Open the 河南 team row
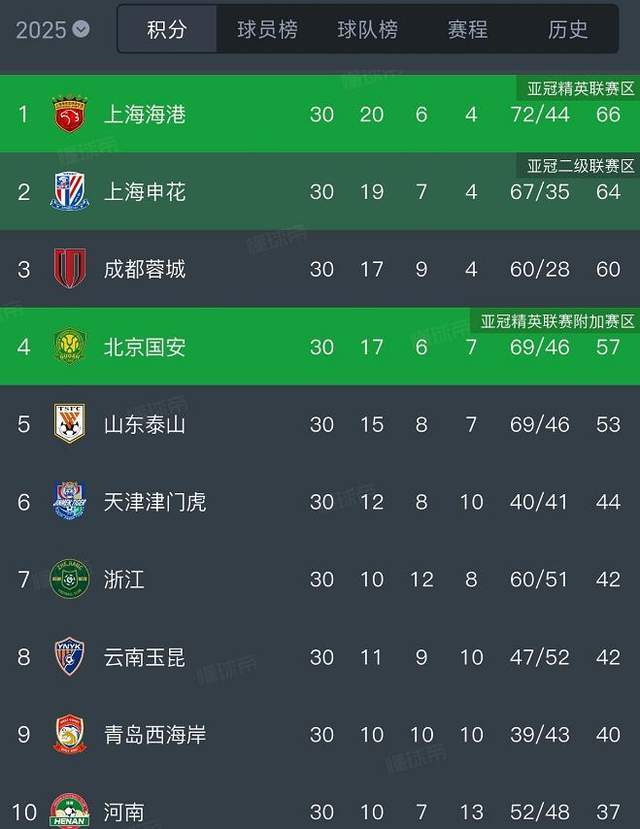This screenshot has width=640, height=829. click(x=124, y=811)
